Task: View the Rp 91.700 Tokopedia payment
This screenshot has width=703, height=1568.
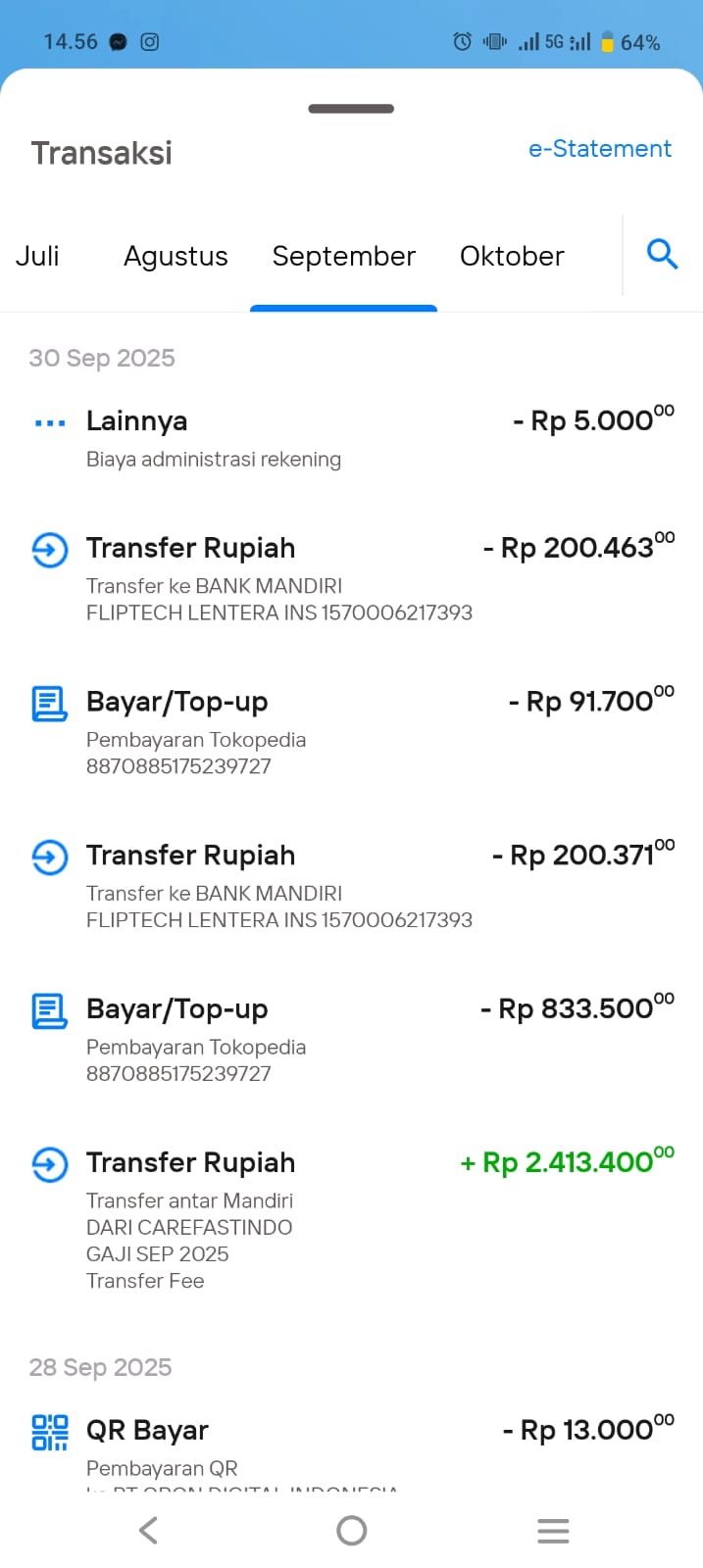Action: click(351, 732)
